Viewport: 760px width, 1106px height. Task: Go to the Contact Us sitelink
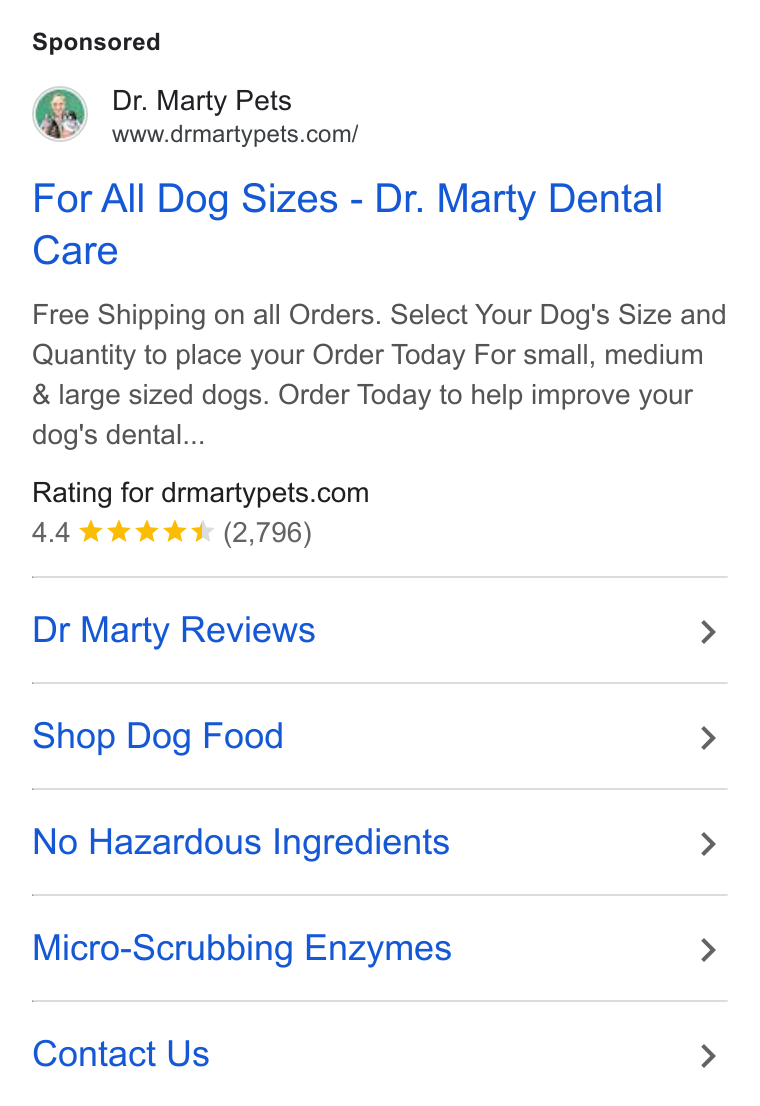click(x=380, y=1054)
